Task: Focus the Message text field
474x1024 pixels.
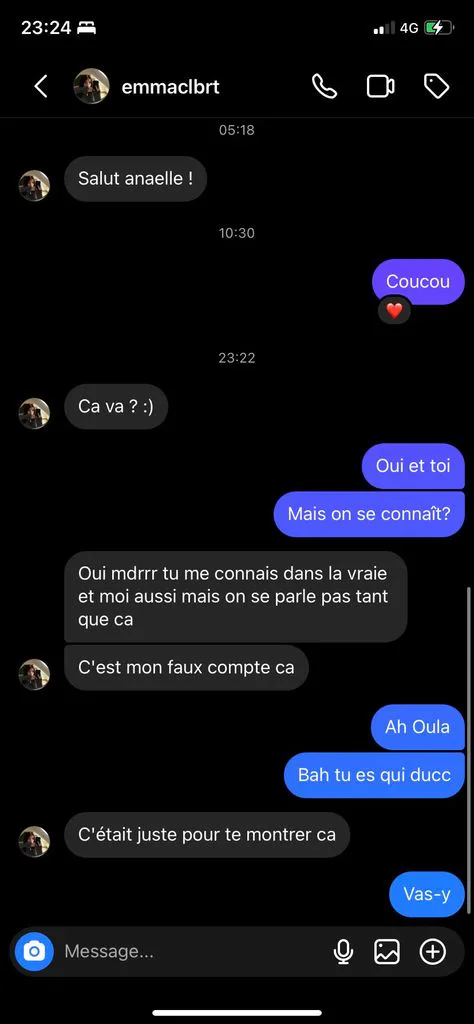Action: (193, 952)
